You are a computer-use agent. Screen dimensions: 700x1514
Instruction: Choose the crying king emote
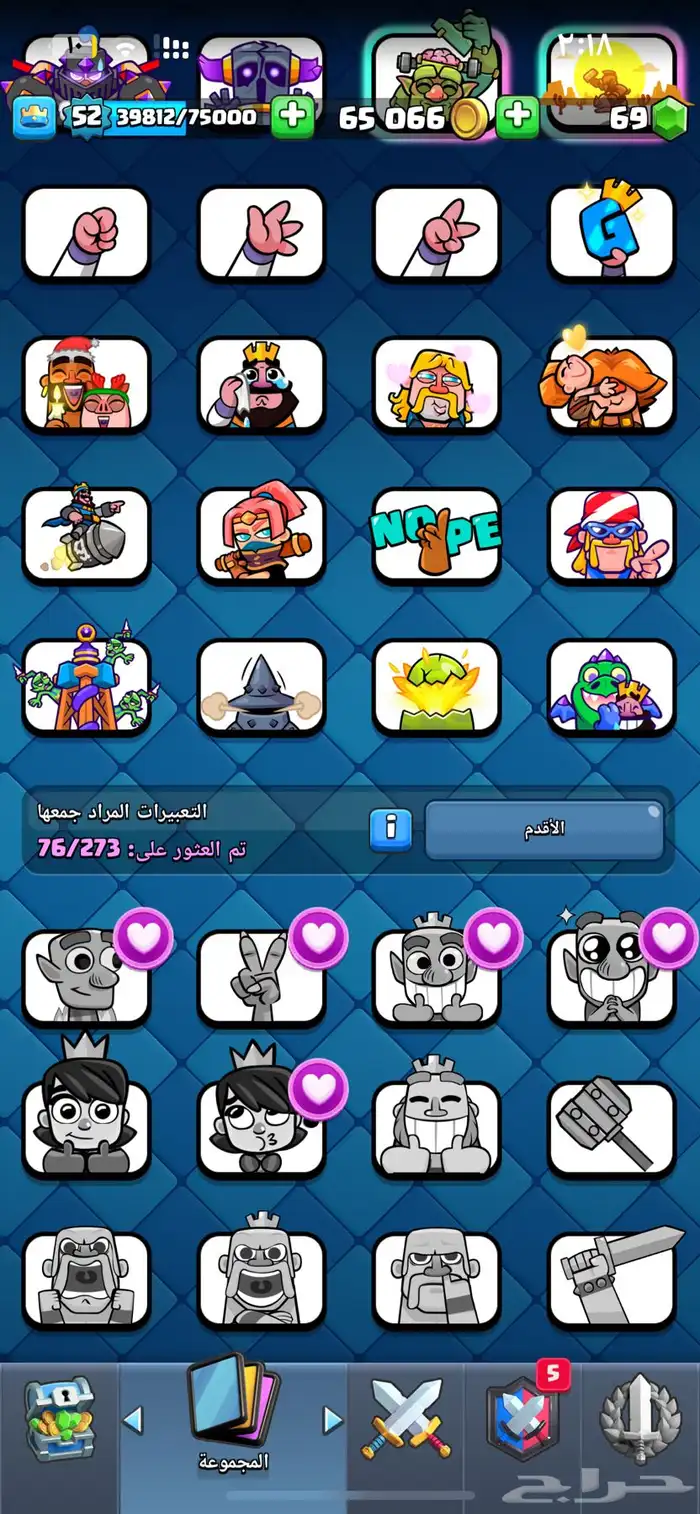(261, 384)
